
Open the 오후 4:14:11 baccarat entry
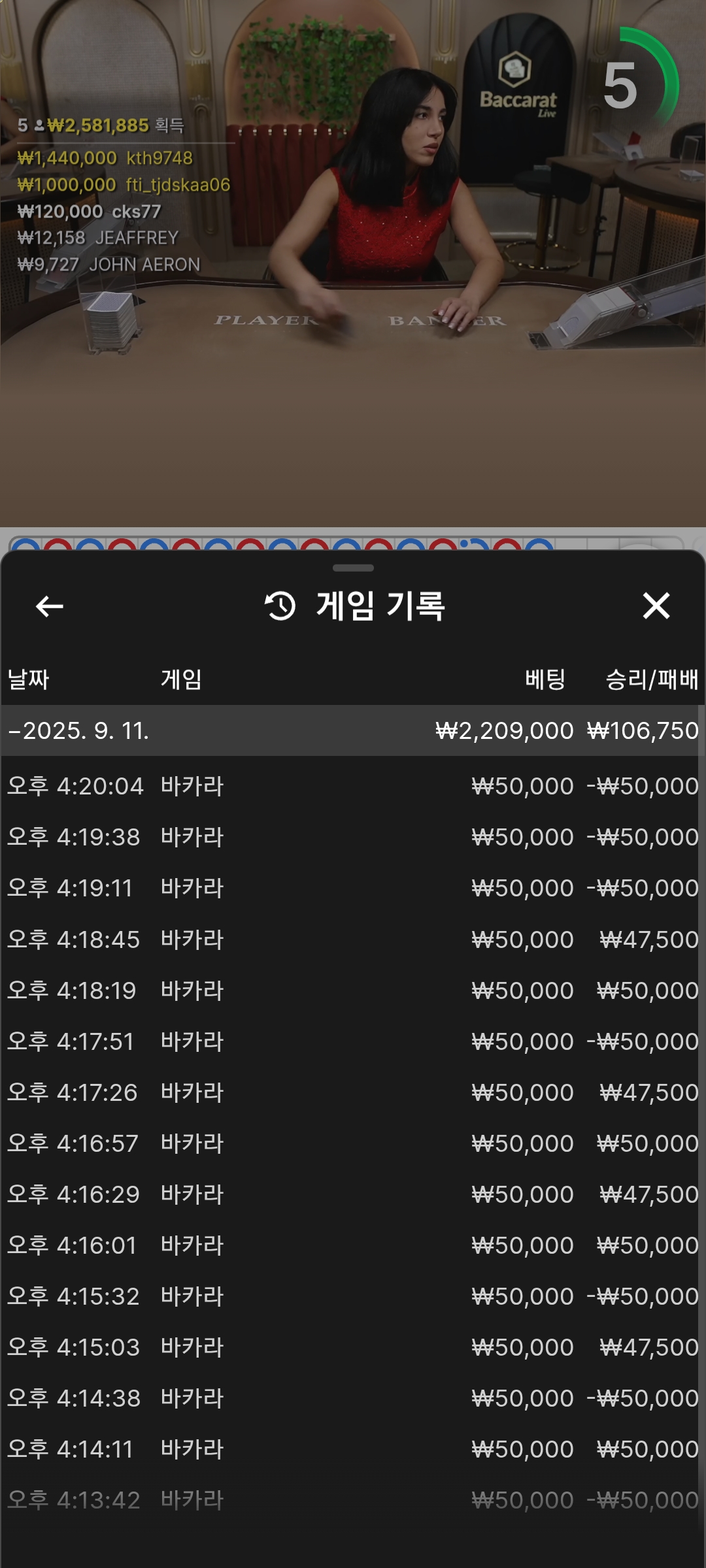click(x=353, y=1449)
